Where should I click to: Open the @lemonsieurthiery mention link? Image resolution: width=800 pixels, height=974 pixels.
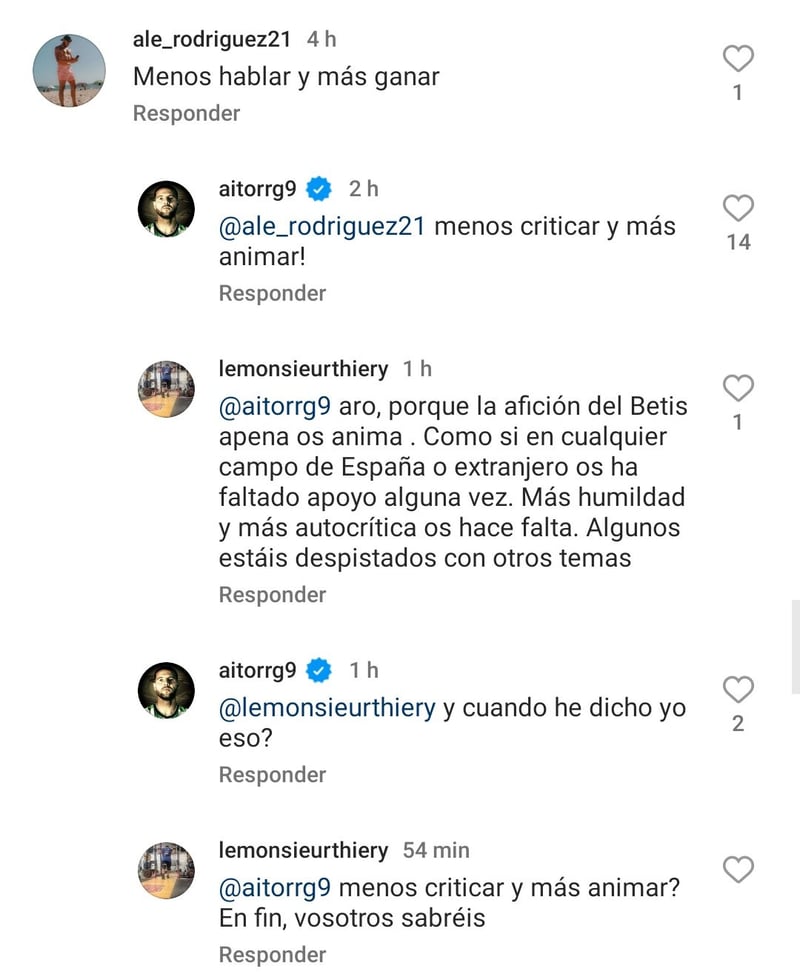click(x=327, y=708)
